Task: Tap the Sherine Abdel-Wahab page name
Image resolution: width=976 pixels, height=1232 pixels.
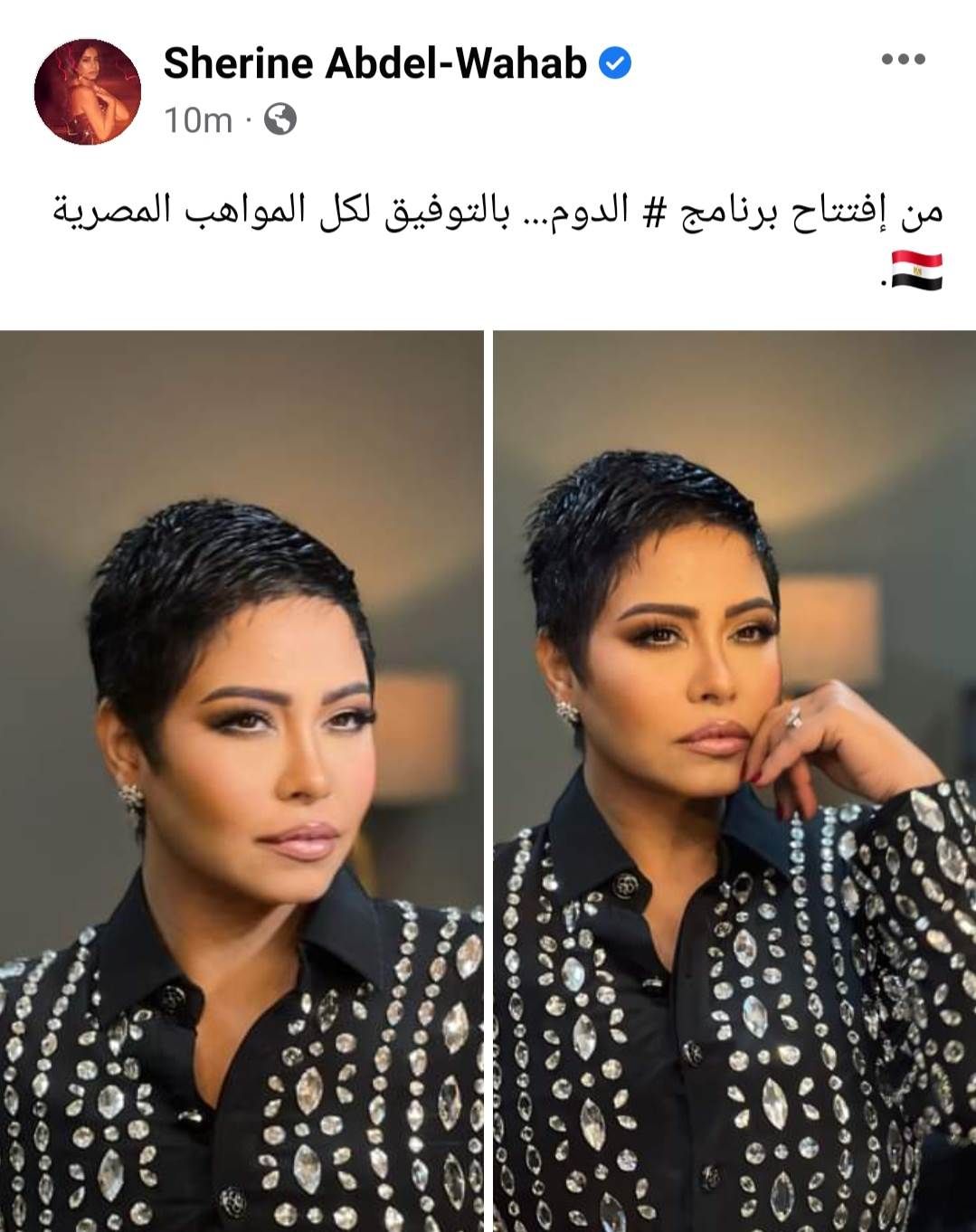Action: point(374,63)
